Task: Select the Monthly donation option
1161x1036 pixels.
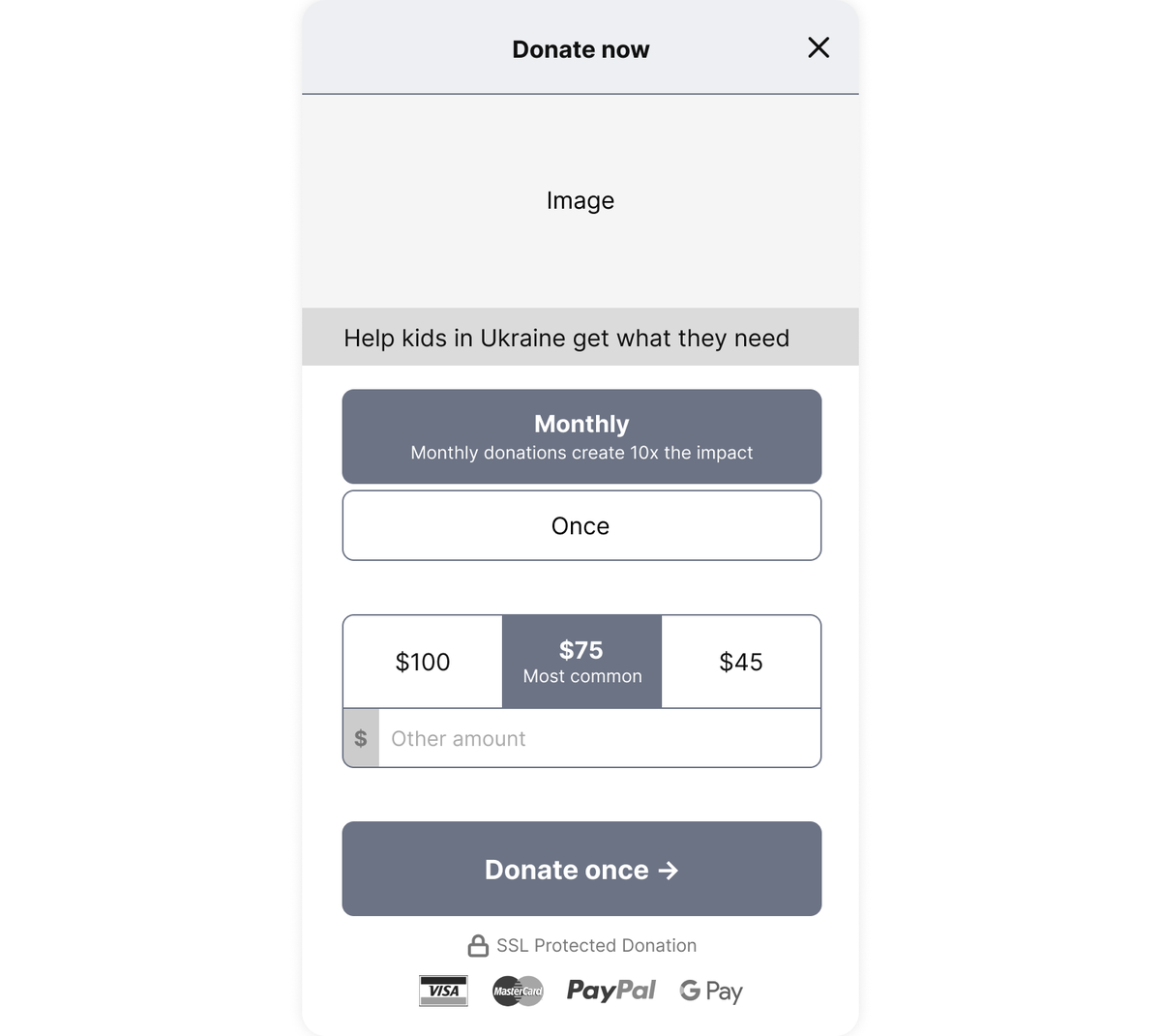Action: click(581, 436)
